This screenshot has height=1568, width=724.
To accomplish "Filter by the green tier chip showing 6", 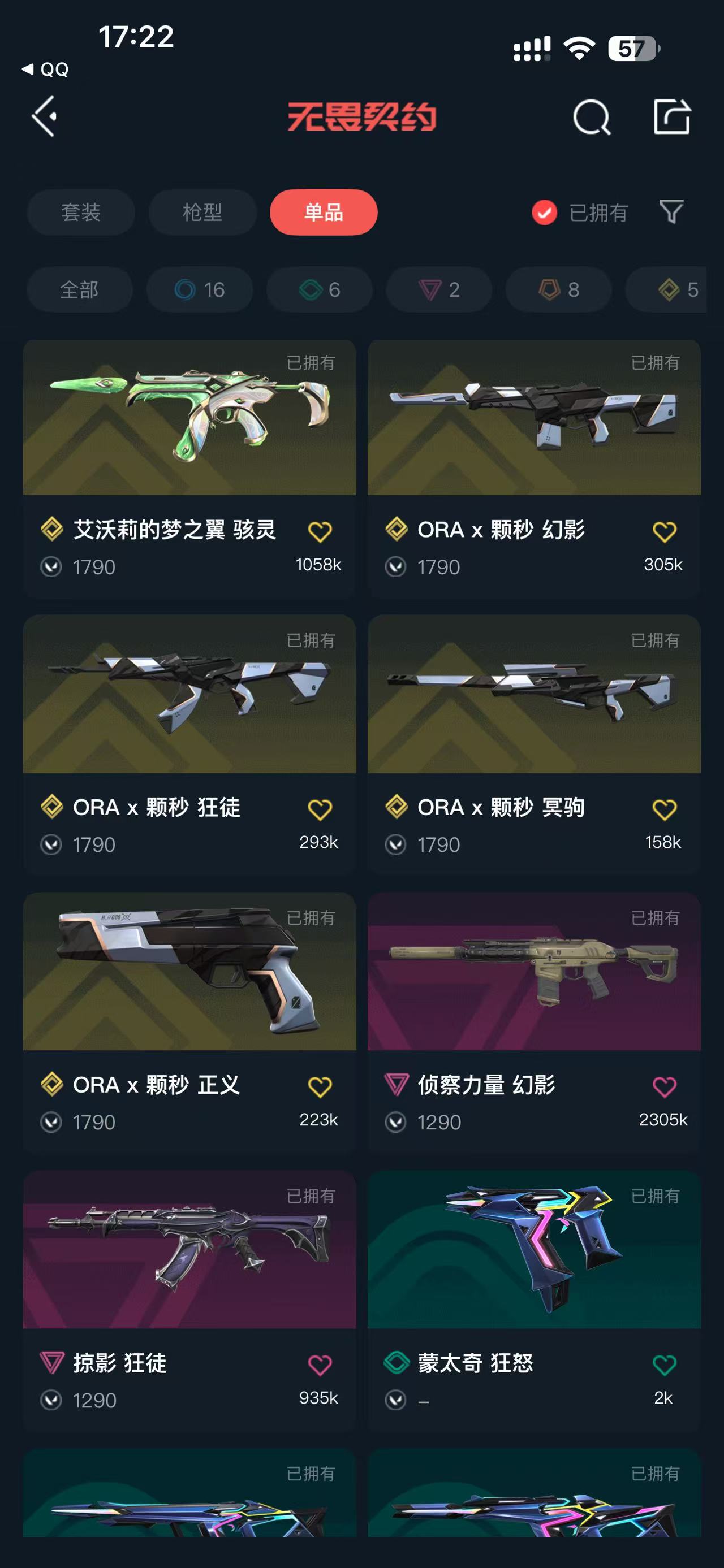I will (x=319, y=290).
